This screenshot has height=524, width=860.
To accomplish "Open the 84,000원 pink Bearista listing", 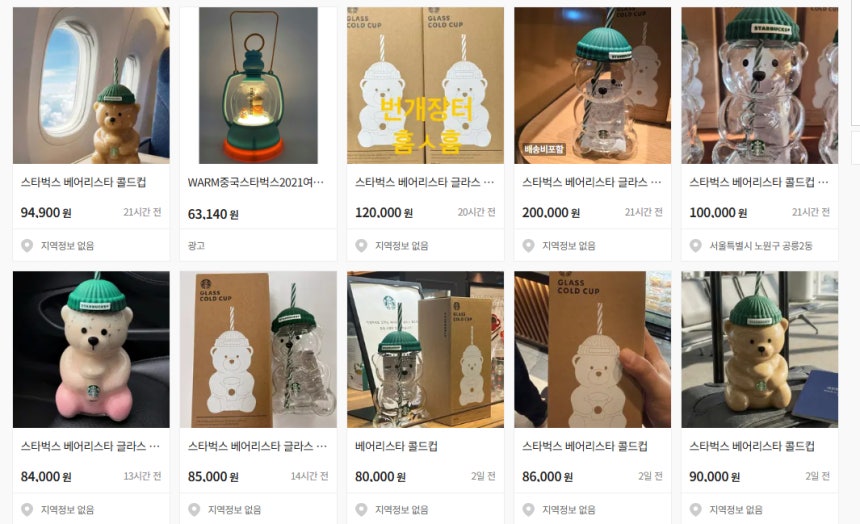I will [91, 350].
